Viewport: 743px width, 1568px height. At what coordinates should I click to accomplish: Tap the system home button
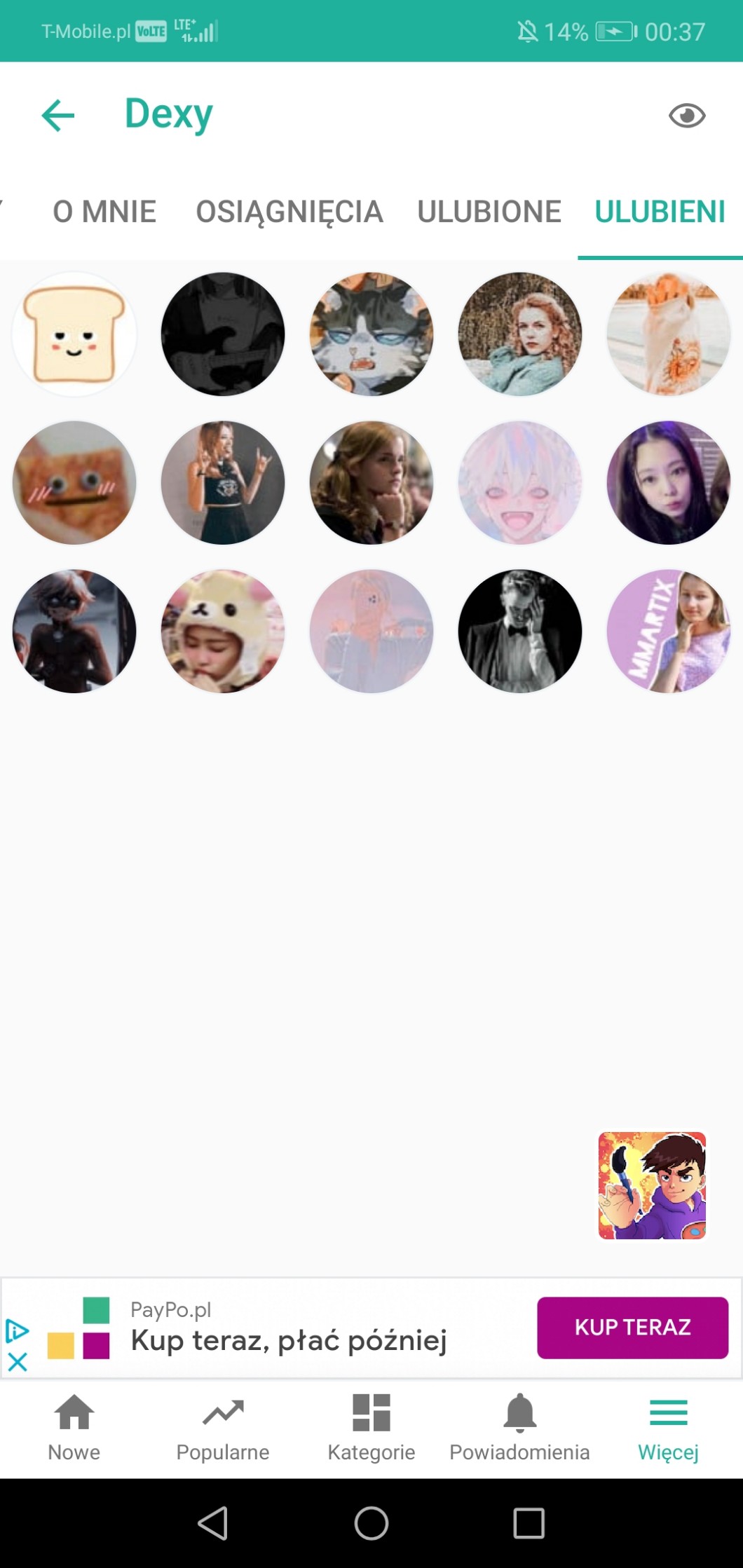pos(371,1523)
